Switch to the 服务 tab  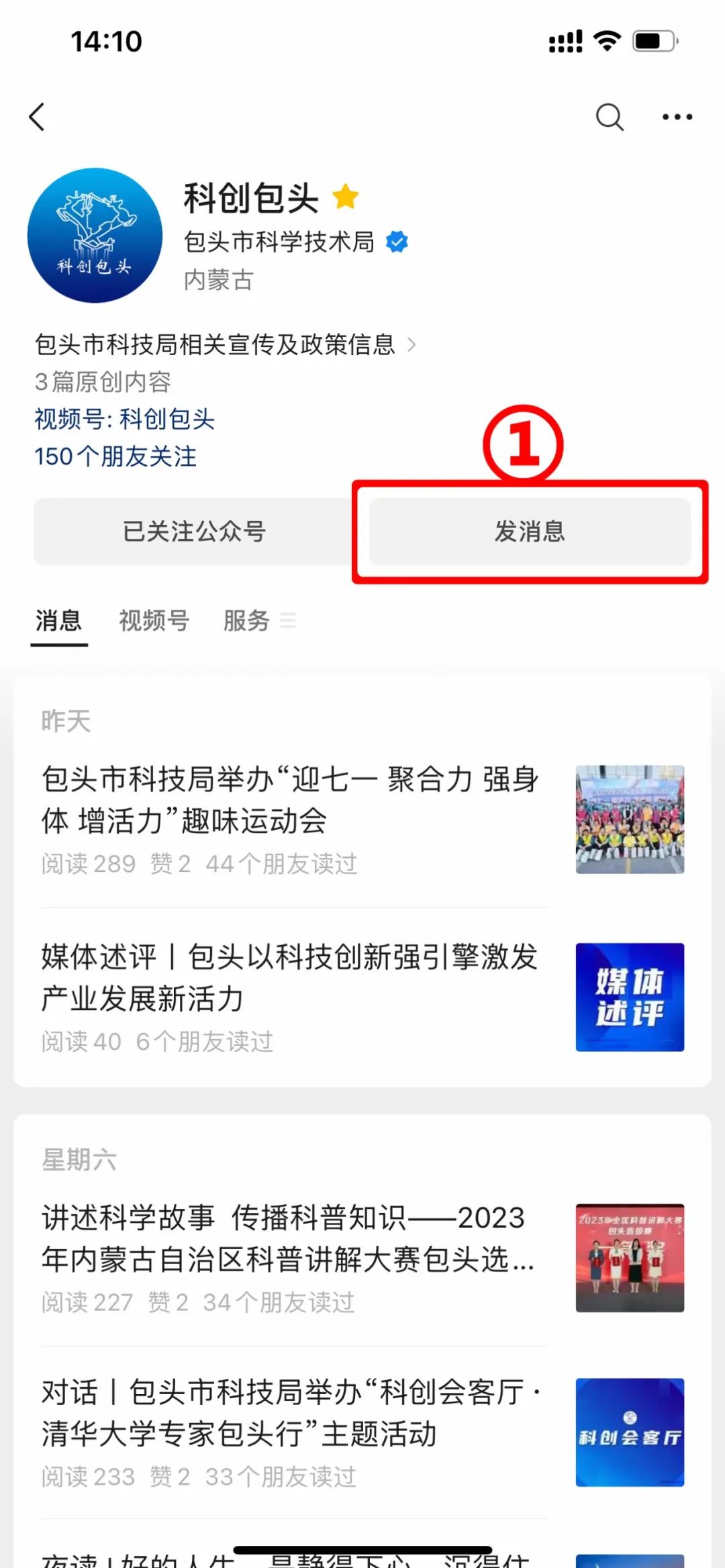click(x=246, y=621)
